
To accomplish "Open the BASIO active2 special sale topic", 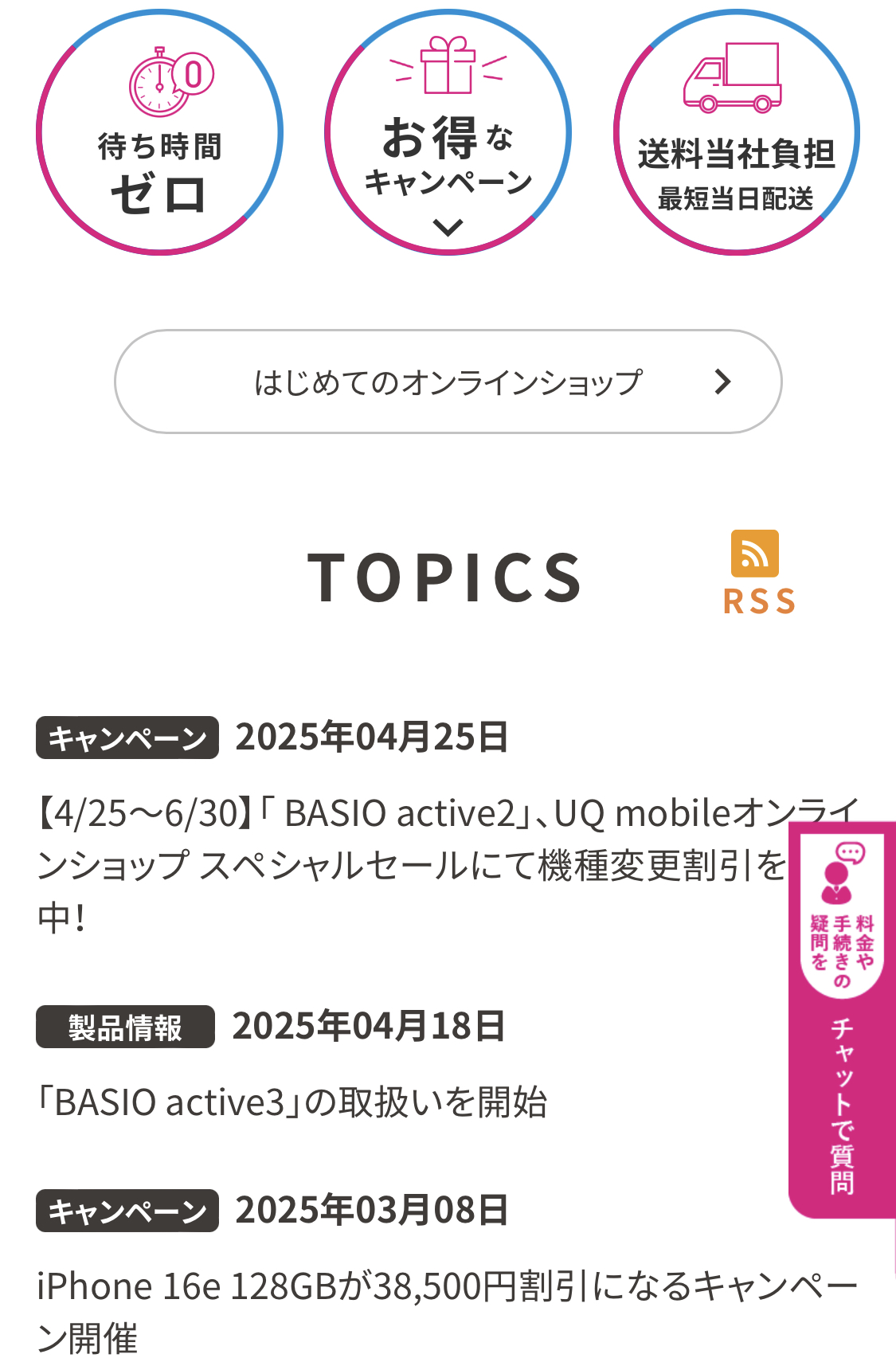I will click(398, 865).
